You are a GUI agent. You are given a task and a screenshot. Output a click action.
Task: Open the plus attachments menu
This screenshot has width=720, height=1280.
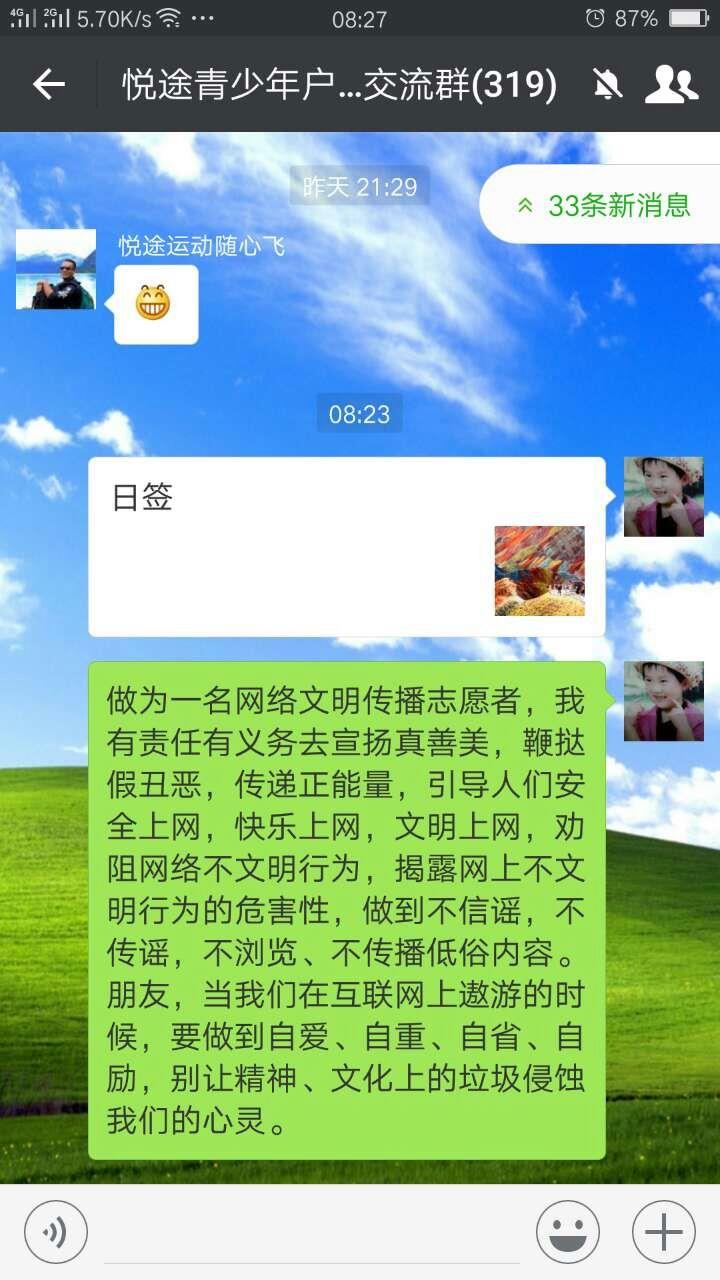click(664, 1232)
